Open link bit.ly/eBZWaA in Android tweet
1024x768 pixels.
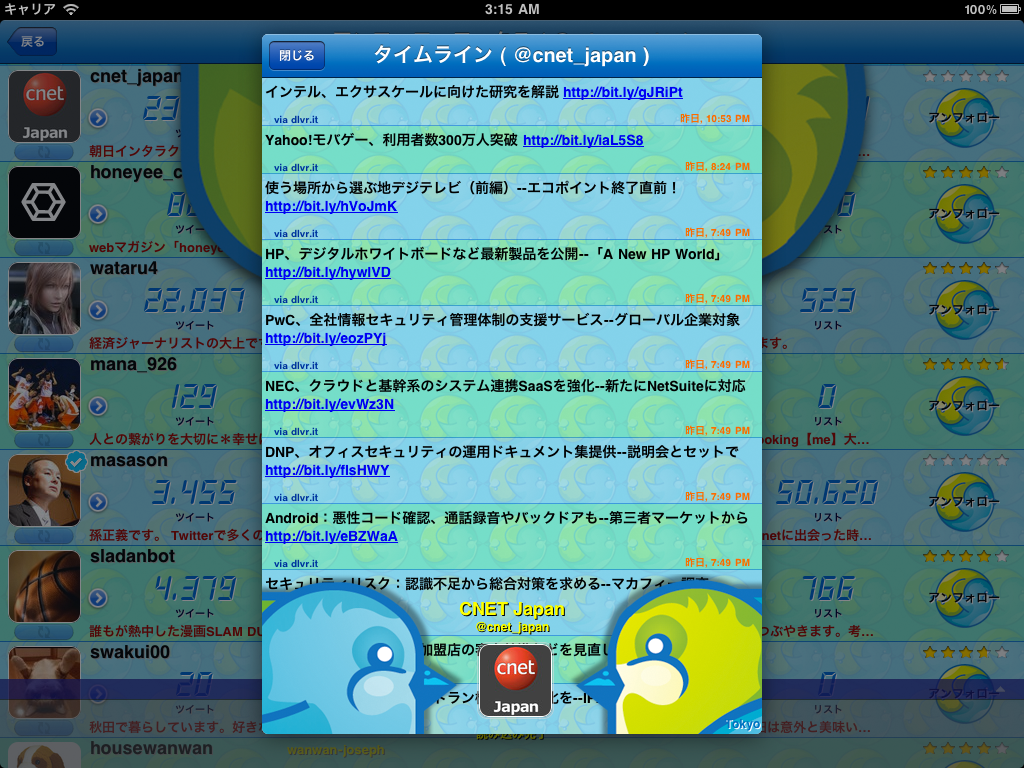click(x=331, y=536)
